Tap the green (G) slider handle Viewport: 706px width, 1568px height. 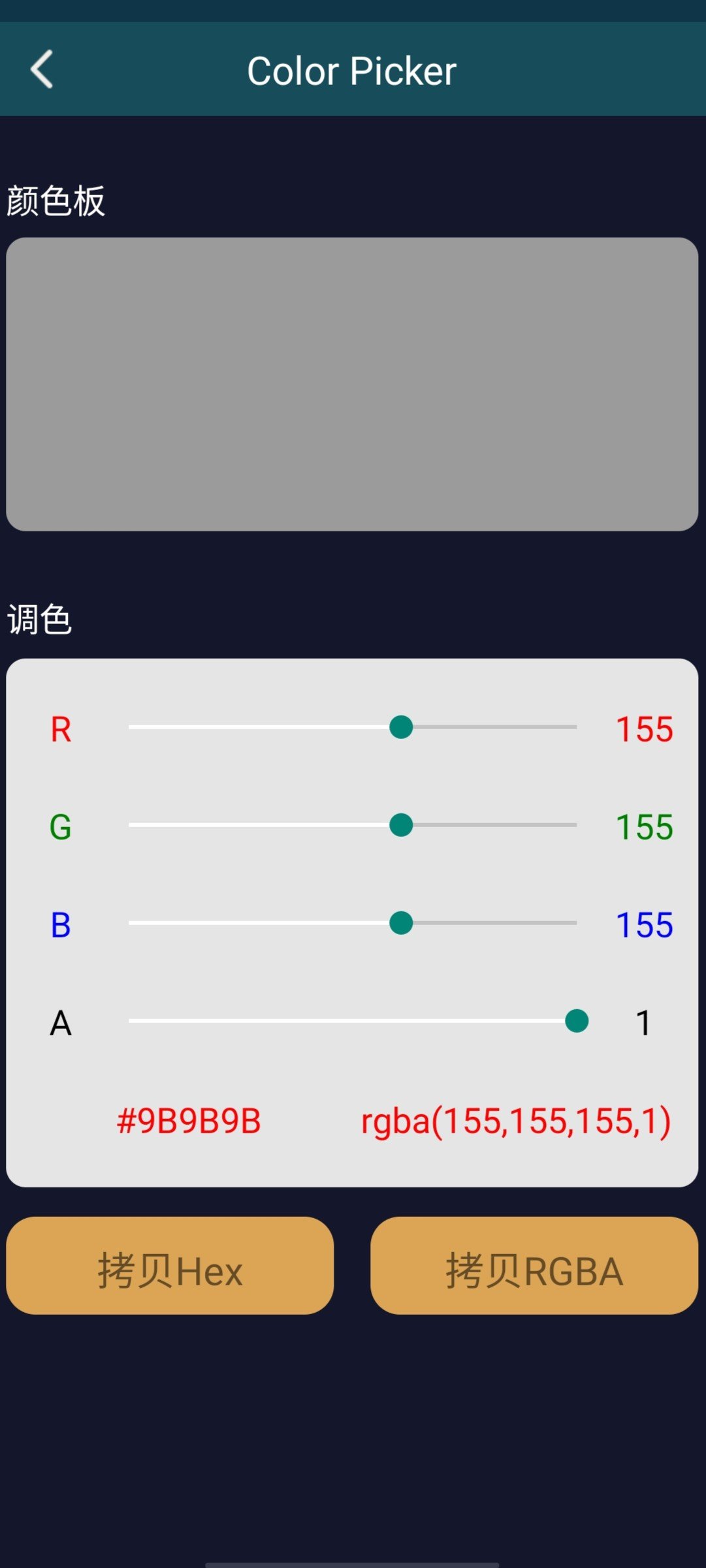401,824
